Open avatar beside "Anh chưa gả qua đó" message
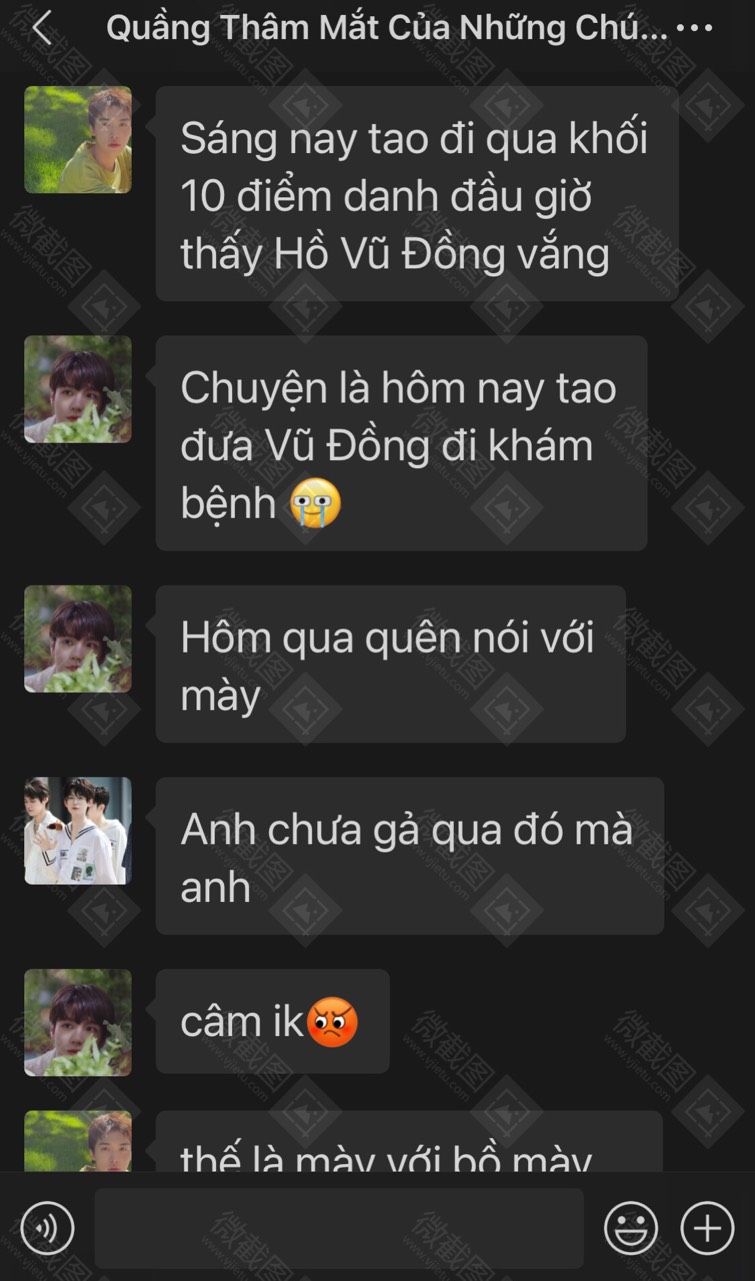Image resolution: width=755 pixels, height=1281 pixels. [x=78, y=831]
